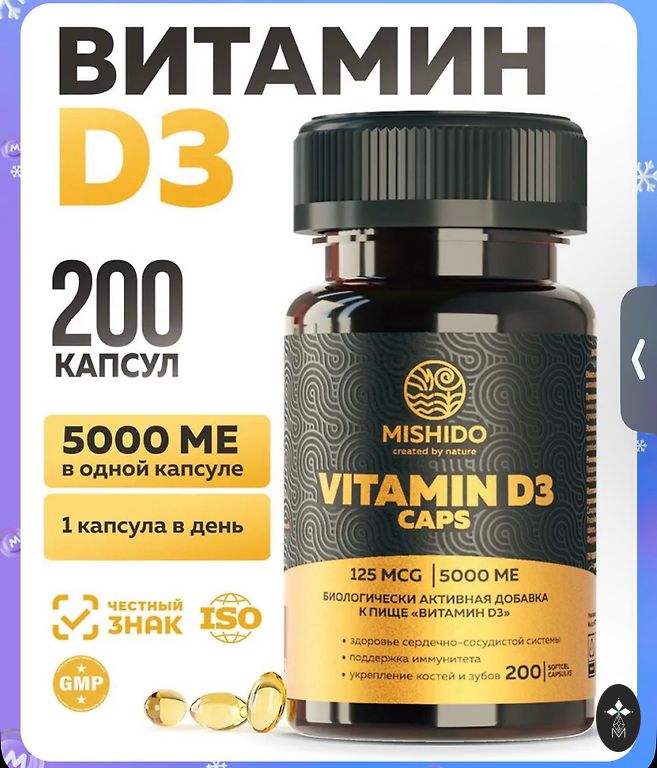Open the side panel arrow handle
Screen dimensions: 657x768
click(x=638, y=360)
